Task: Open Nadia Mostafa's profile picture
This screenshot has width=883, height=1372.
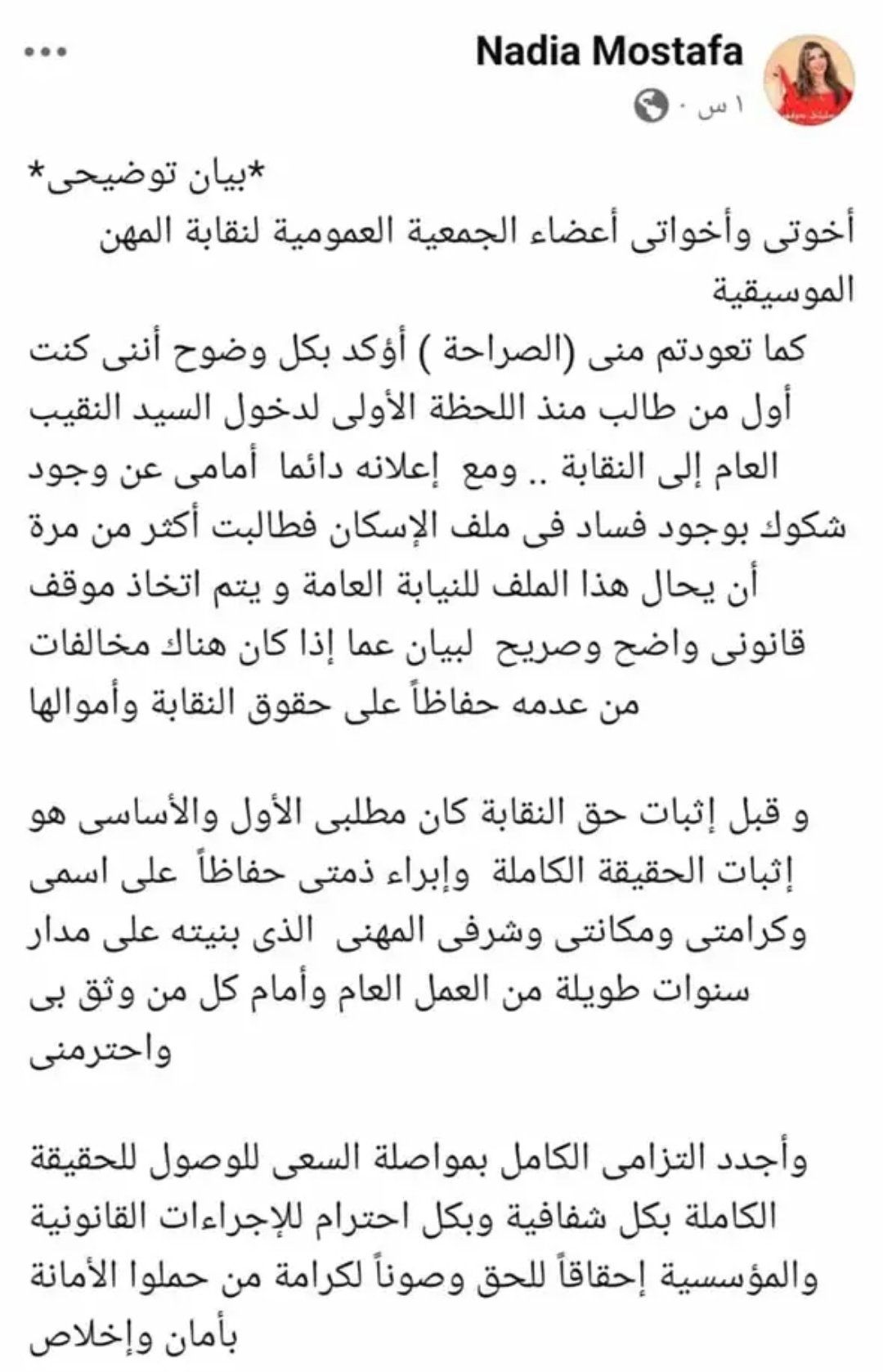Action: coord(809,74)
